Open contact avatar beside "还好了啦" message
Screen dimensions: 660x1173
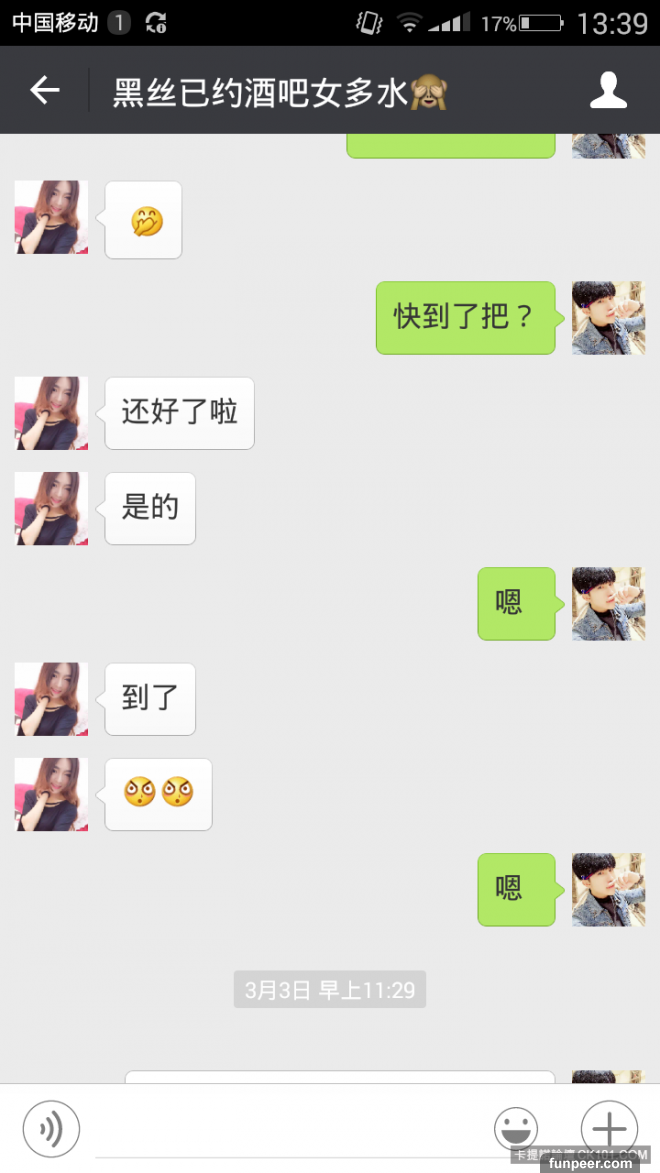tap(51, 413)
